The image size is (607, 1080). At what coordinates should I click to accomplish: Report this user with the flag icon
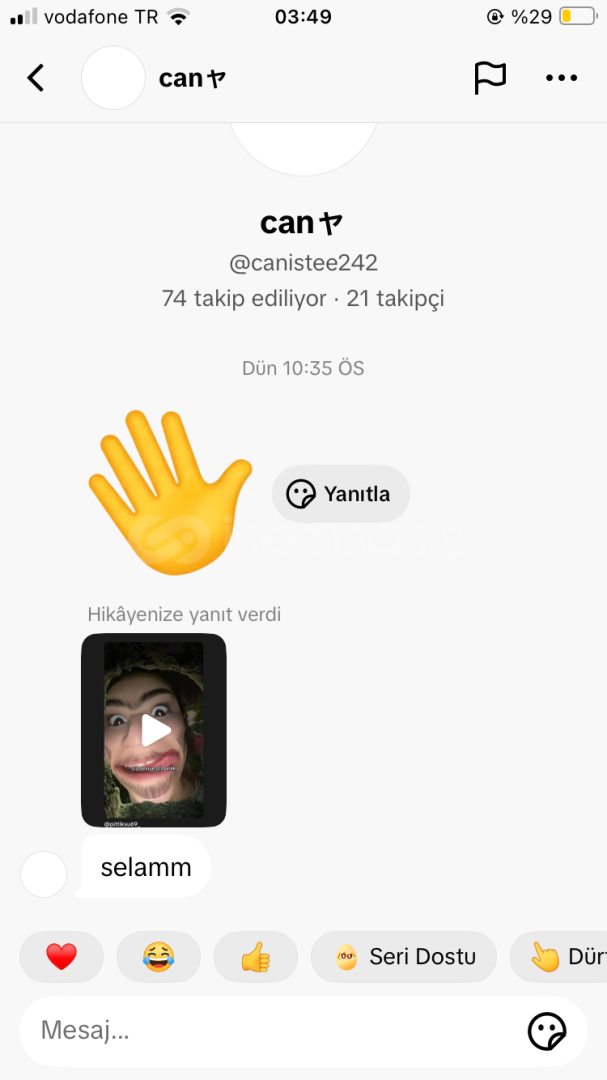click(x=490, y=78)
